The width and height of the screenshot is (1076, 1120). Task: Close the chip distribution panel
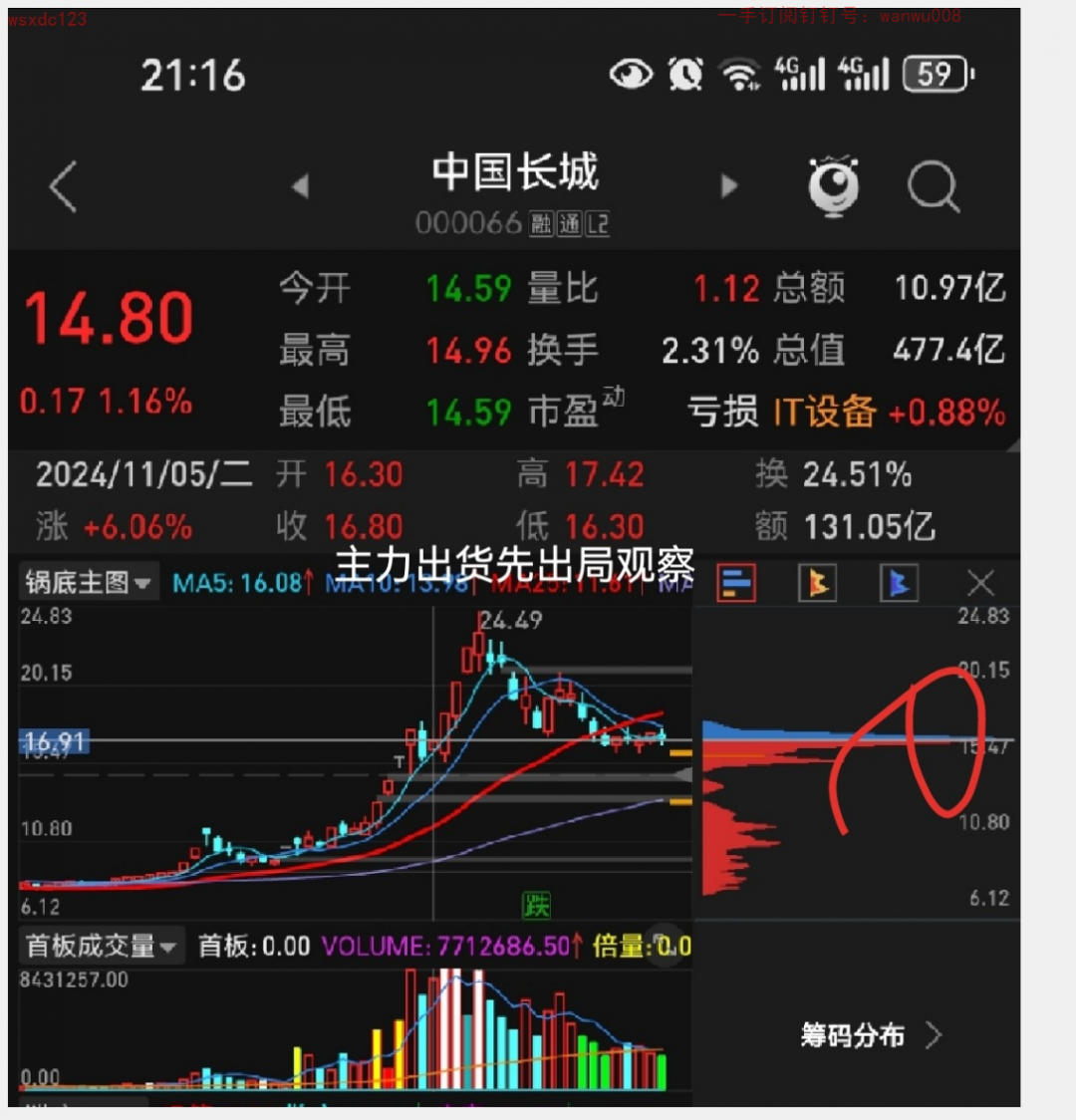click(981, 584)
